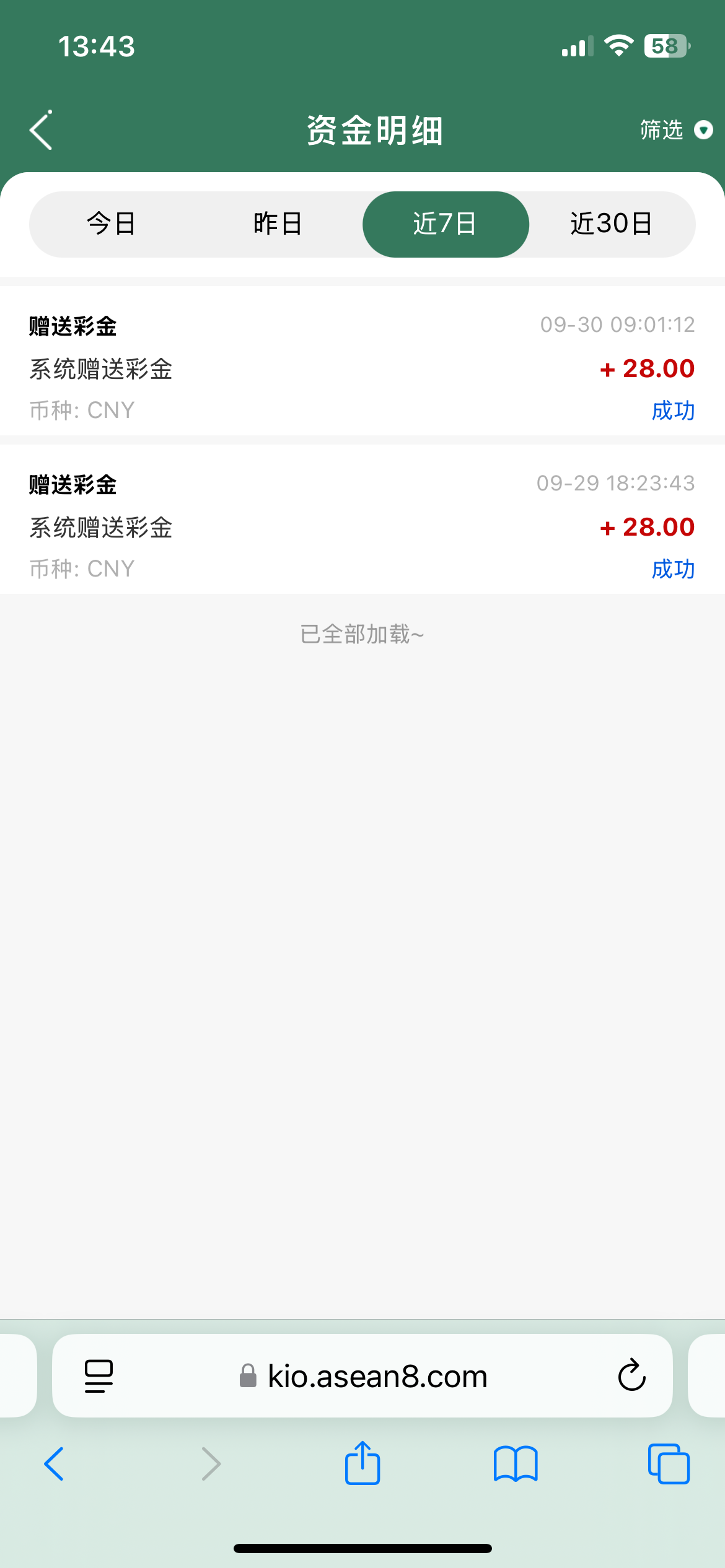
Task: Show records for 昨日
Action: click(x=278, y=224)
